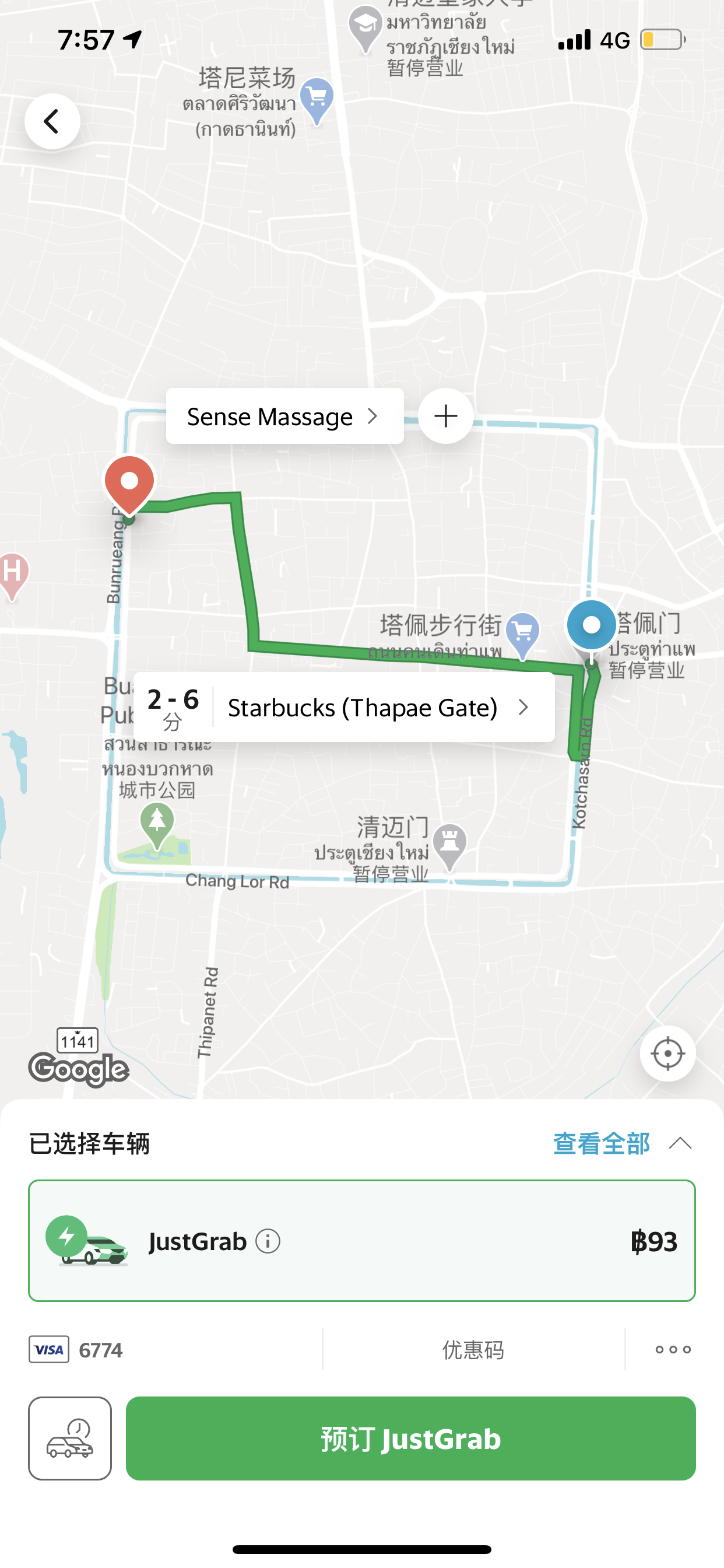Change the Visa 6774 payment method

[76, 1349]
